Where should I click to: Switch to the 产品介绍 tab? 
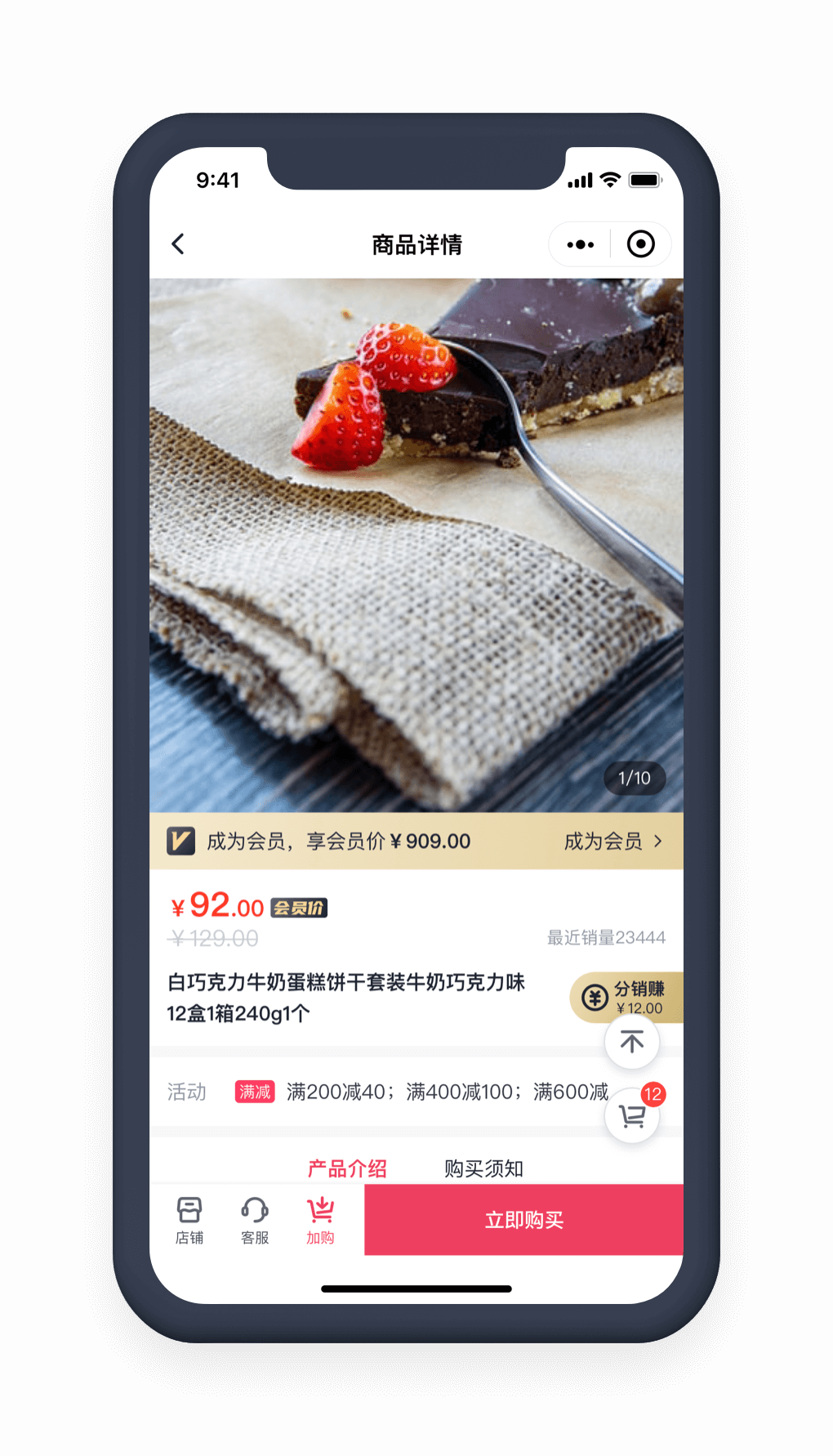coord(347,1168)
